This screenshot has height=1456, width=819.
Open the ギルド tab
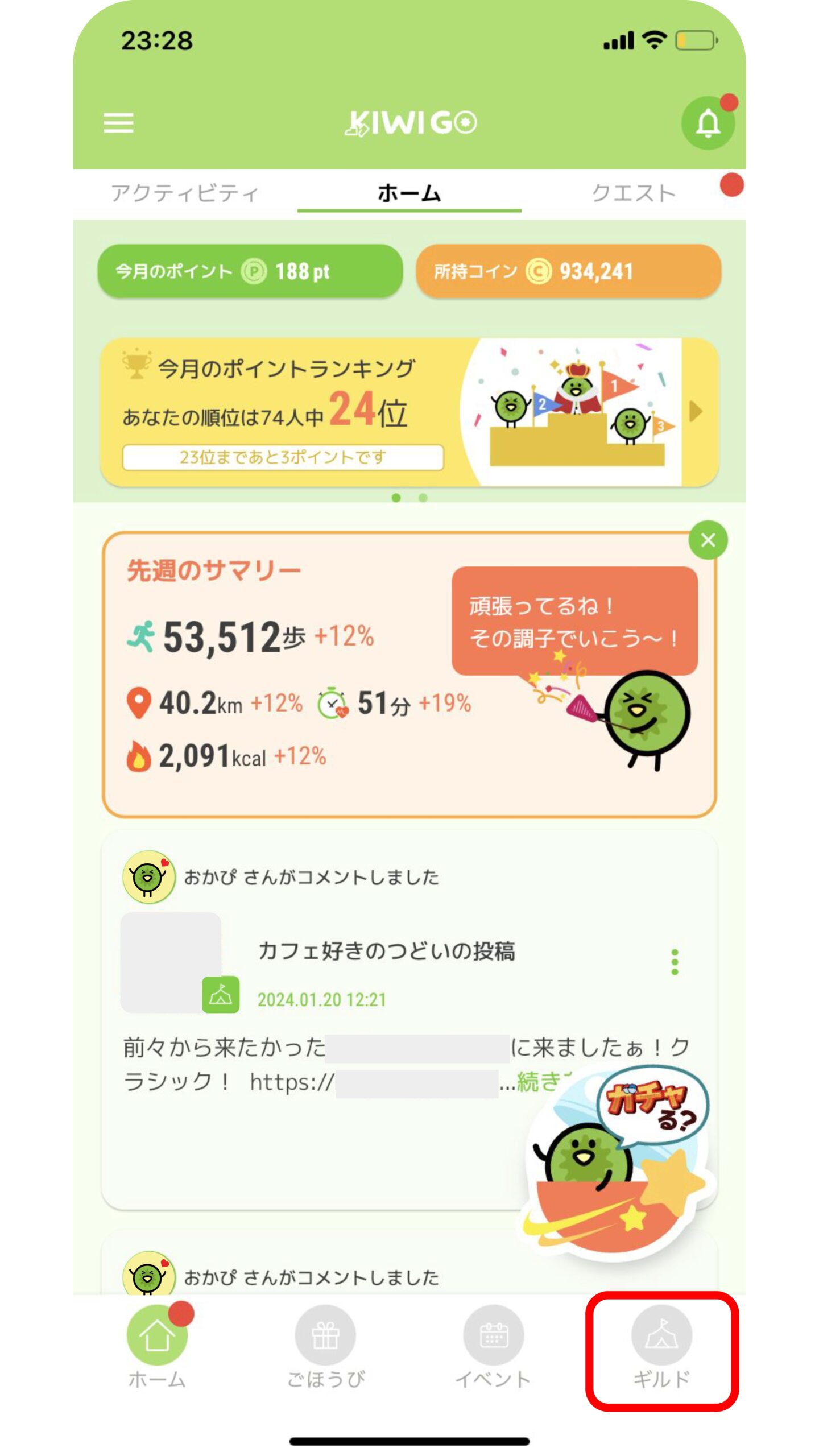pyautogui.click(x=661, y=1348)
